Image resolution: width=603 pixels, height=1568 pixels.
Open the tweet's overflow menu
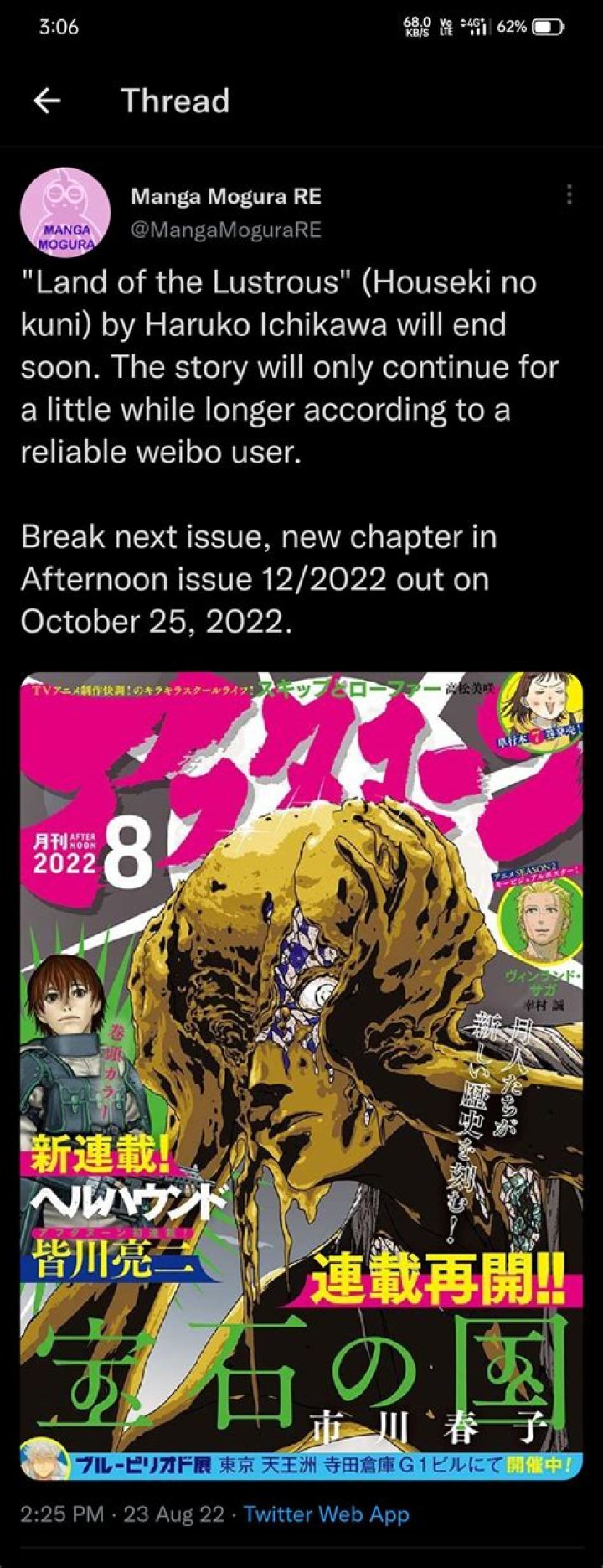coord(569,194)
